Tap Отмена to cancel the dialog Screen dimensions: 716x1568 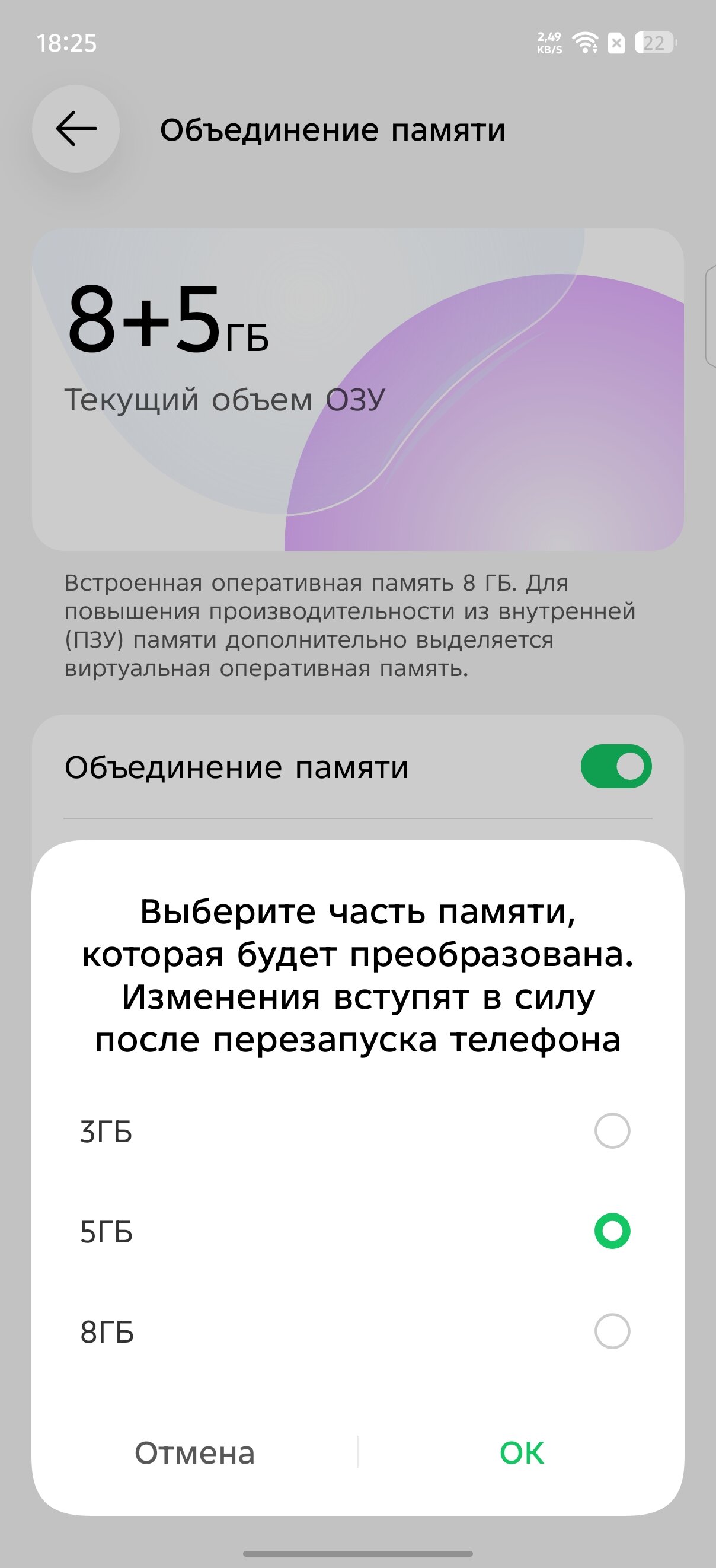click(x=194, y=1453)
